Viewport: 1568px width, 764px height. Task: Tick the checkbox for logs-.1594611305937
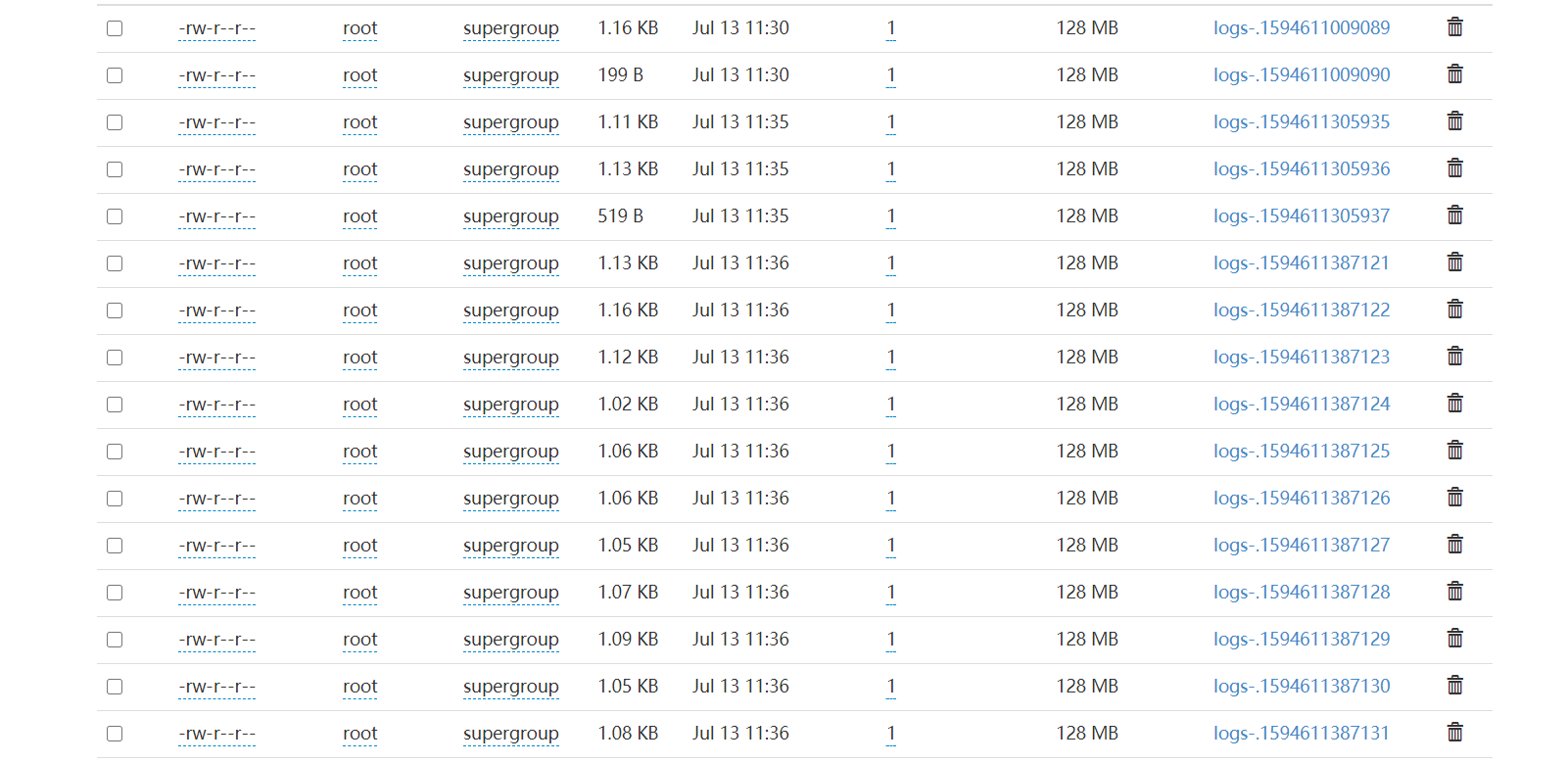click(115, 216)
